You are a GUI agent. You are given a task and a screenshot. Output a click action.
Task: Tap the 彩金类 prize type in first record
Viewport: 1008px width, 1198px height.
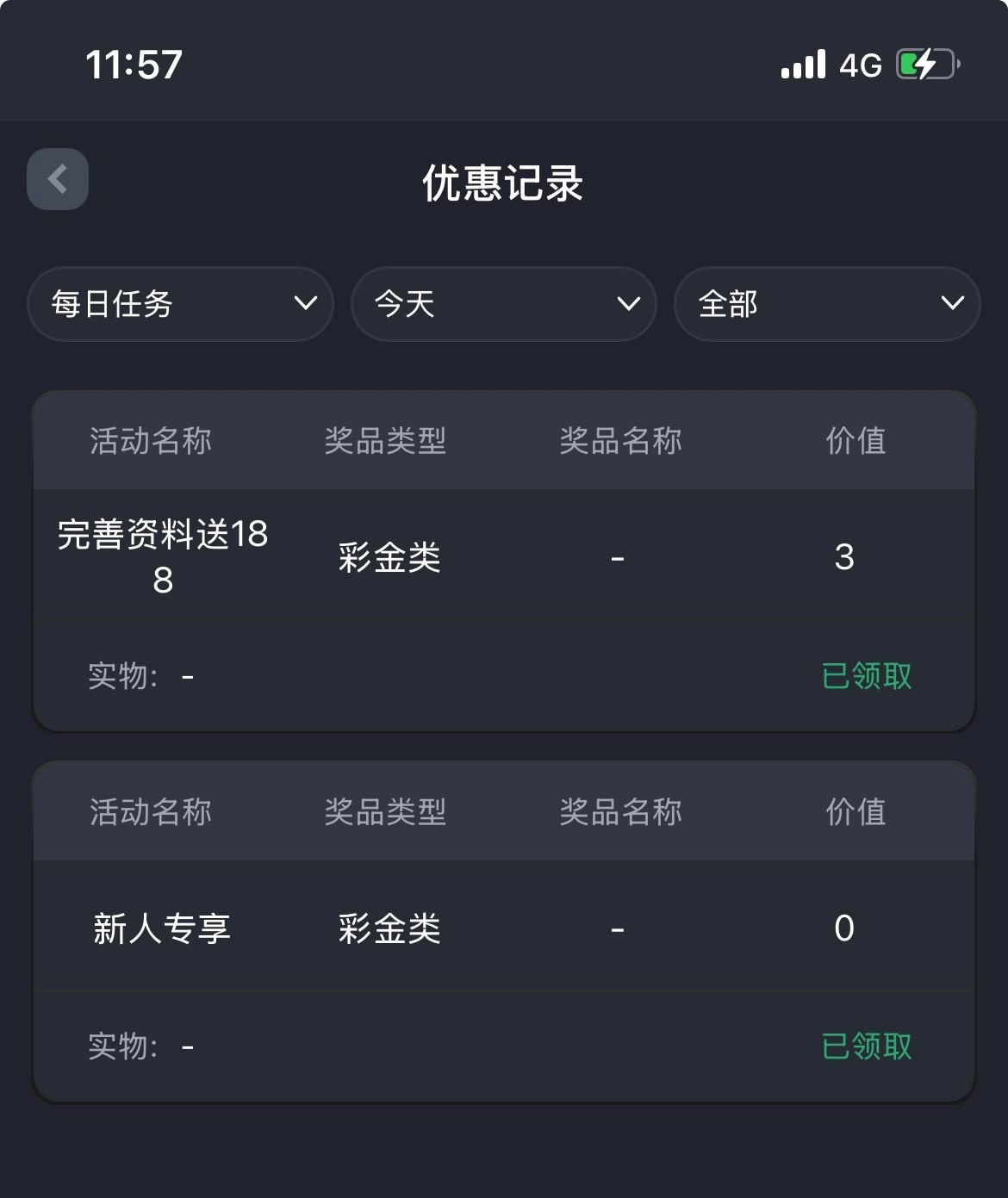[387, 558]
